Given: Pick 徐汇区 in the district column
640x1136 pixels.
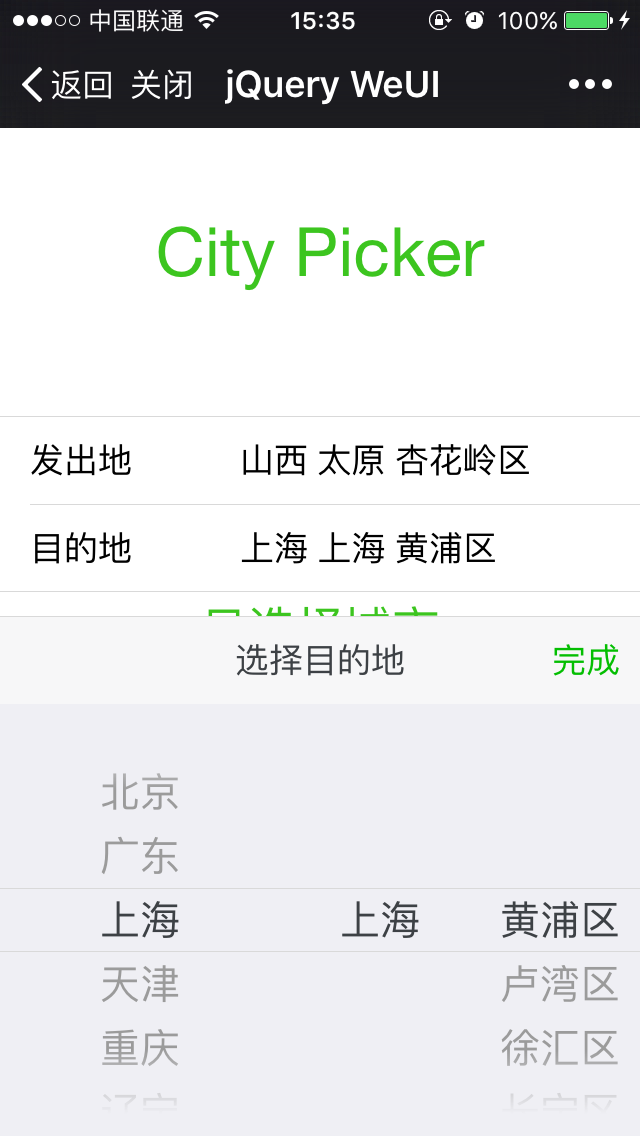Looking at the screenshot, I should [559, 1049].
